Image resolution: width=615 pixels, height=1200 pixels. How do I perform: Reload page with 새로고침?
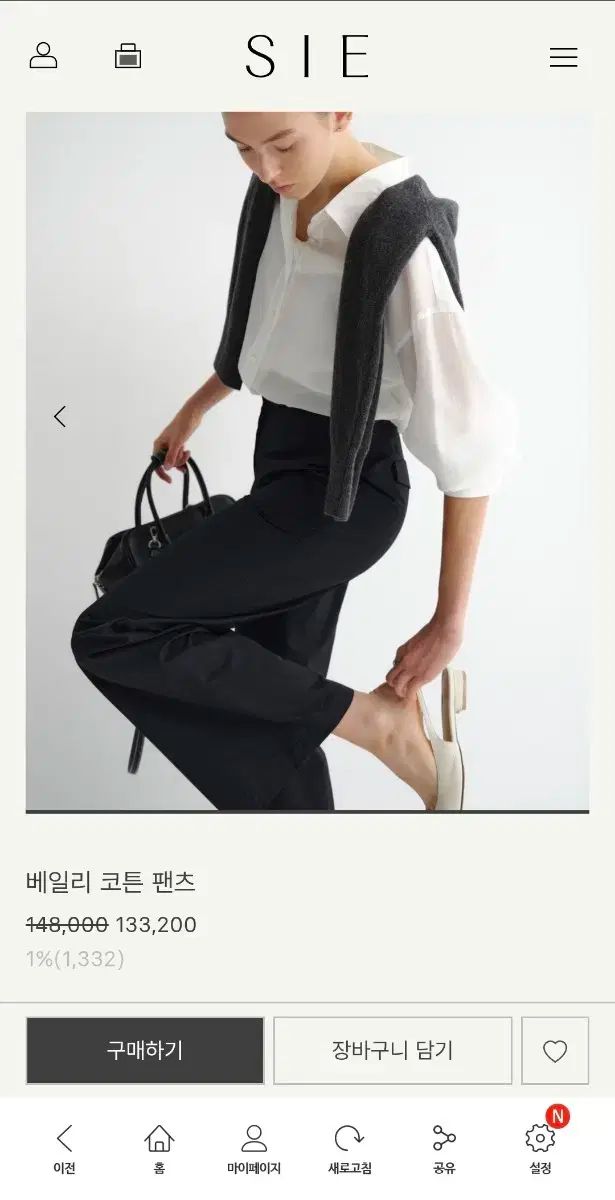[349, 1148]
